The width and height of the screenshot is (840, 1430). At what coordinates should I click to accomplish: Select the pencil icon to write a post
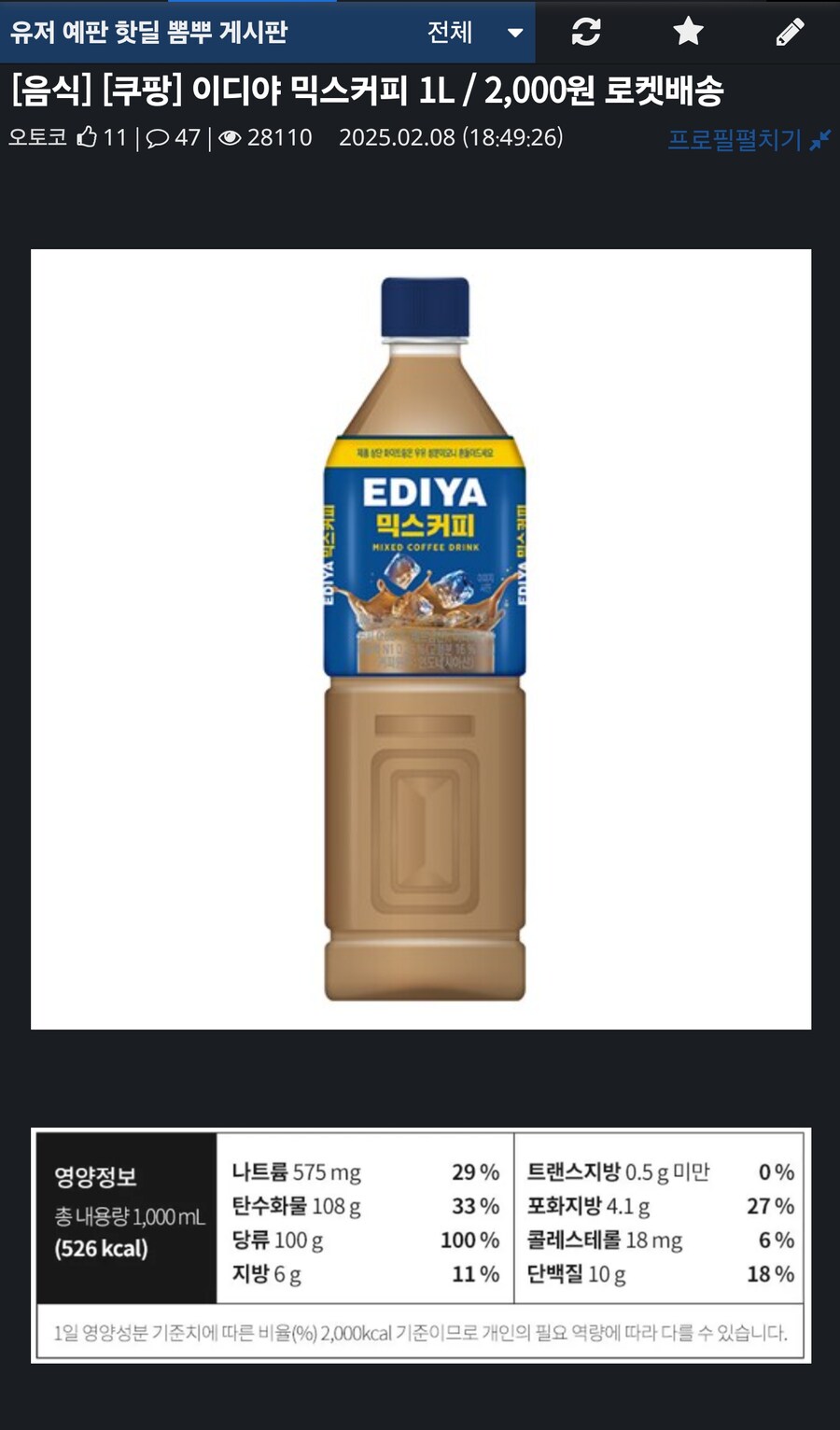point(789,31)
